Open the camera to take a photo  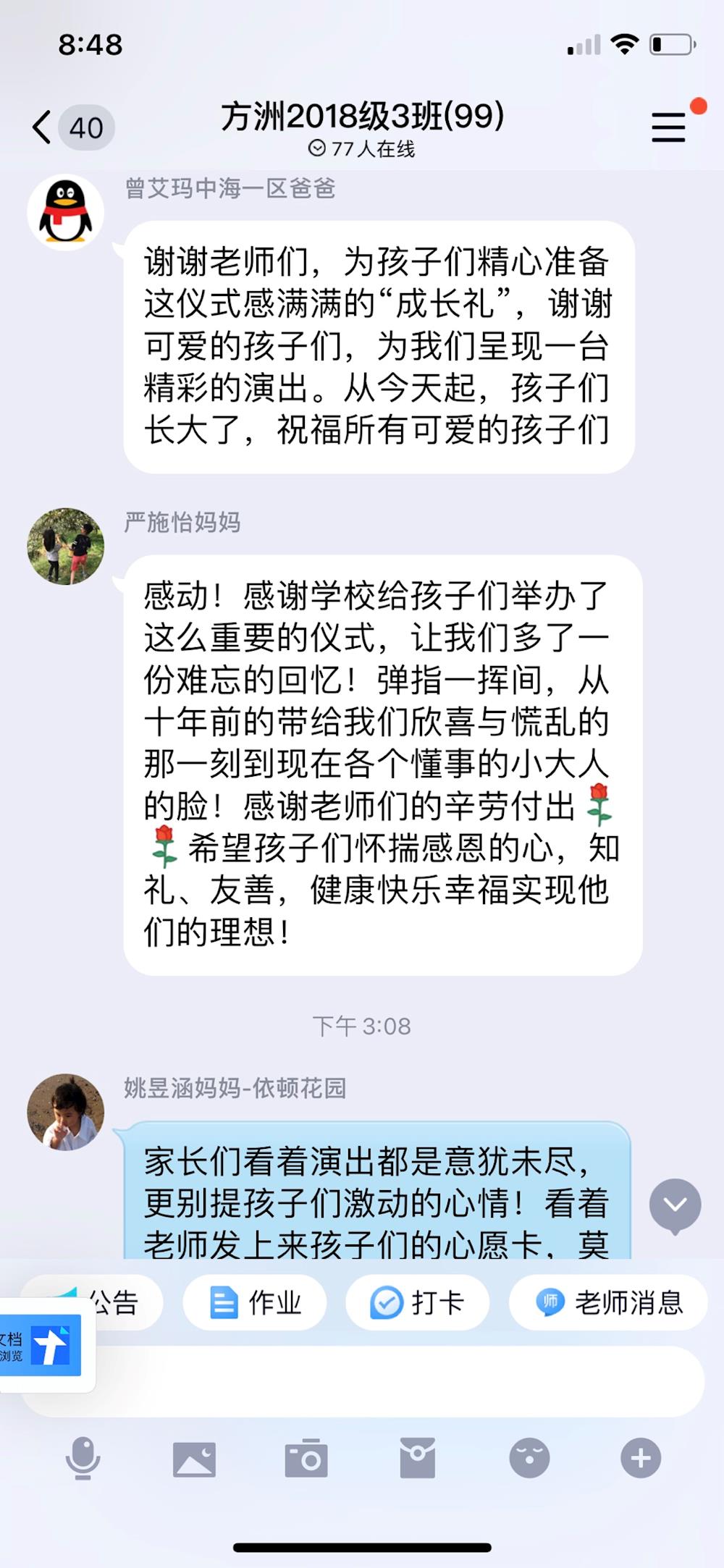(x=306, y=1458)
